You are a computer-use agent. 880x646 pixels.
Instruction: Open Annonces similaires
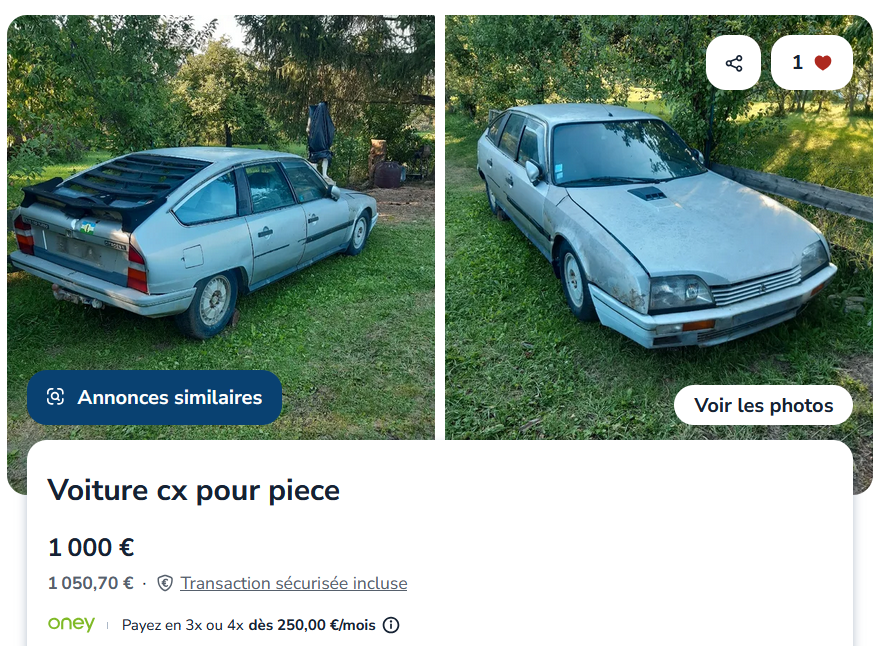click(x=154, y=397)
